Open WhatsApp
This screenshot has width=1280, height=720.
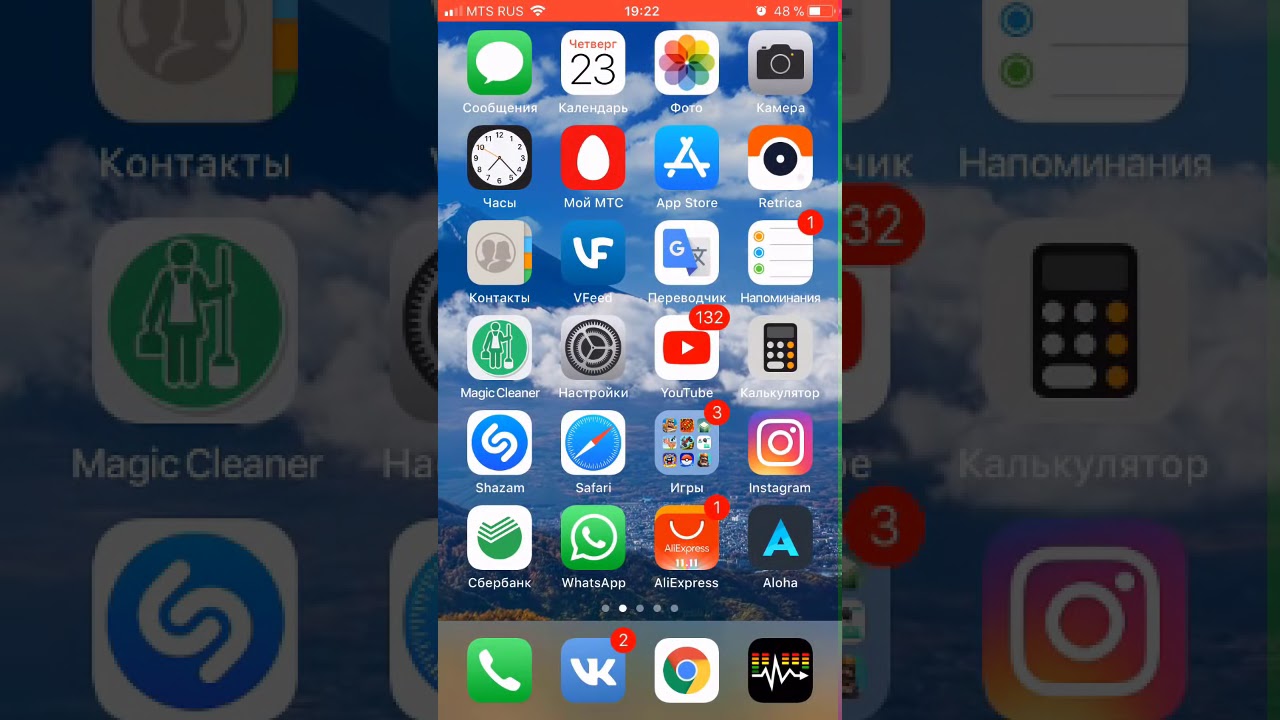pyautogui.click(x=593, y=538)
